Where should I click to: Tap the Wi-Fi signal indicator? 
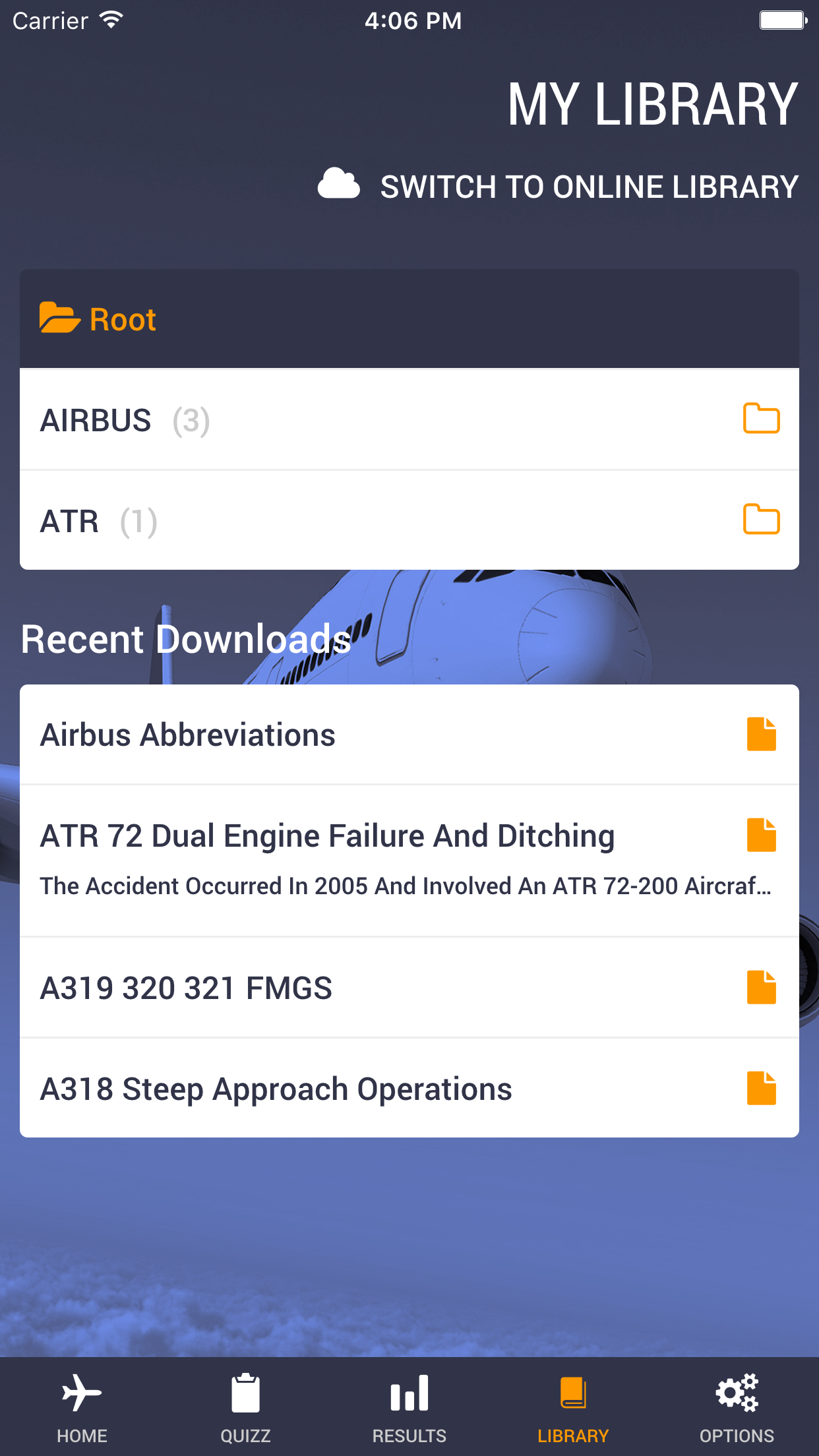point(111,18)
